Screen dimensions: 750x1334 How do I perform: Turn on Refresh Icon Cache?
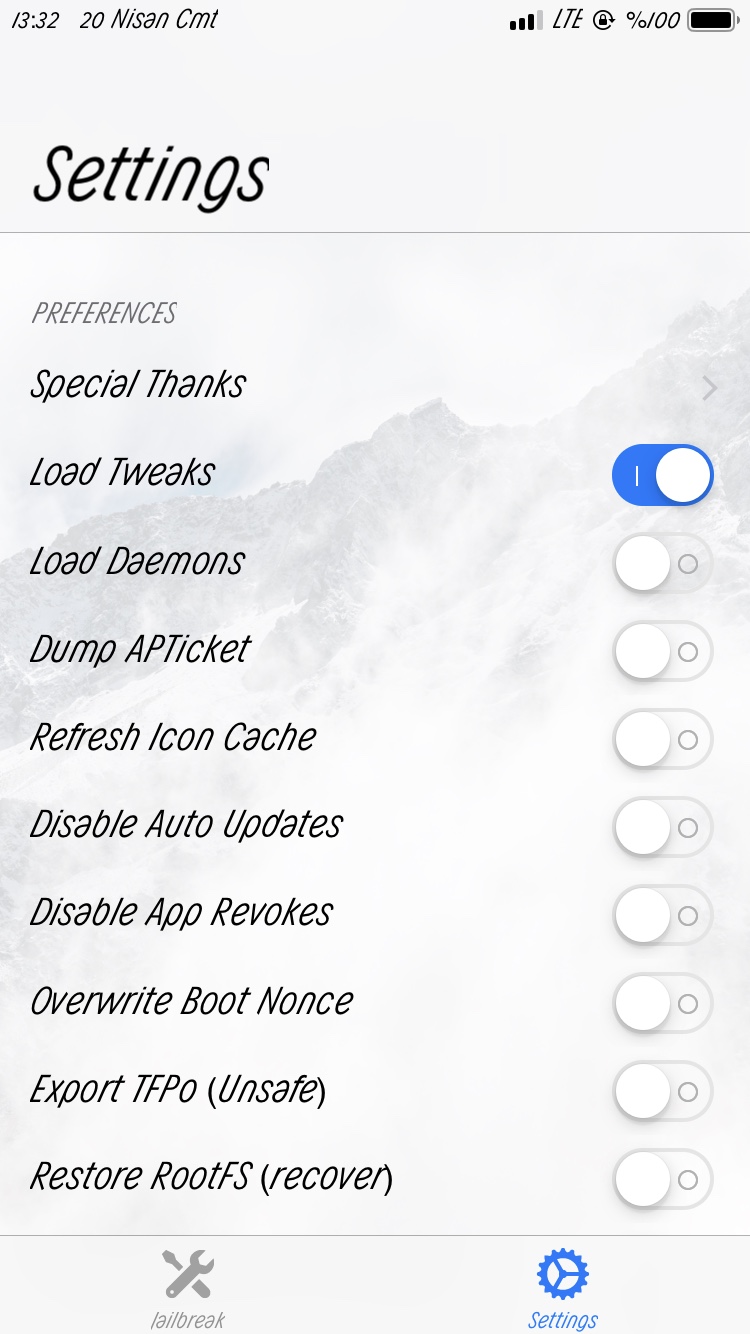click(x=662, y=739)
